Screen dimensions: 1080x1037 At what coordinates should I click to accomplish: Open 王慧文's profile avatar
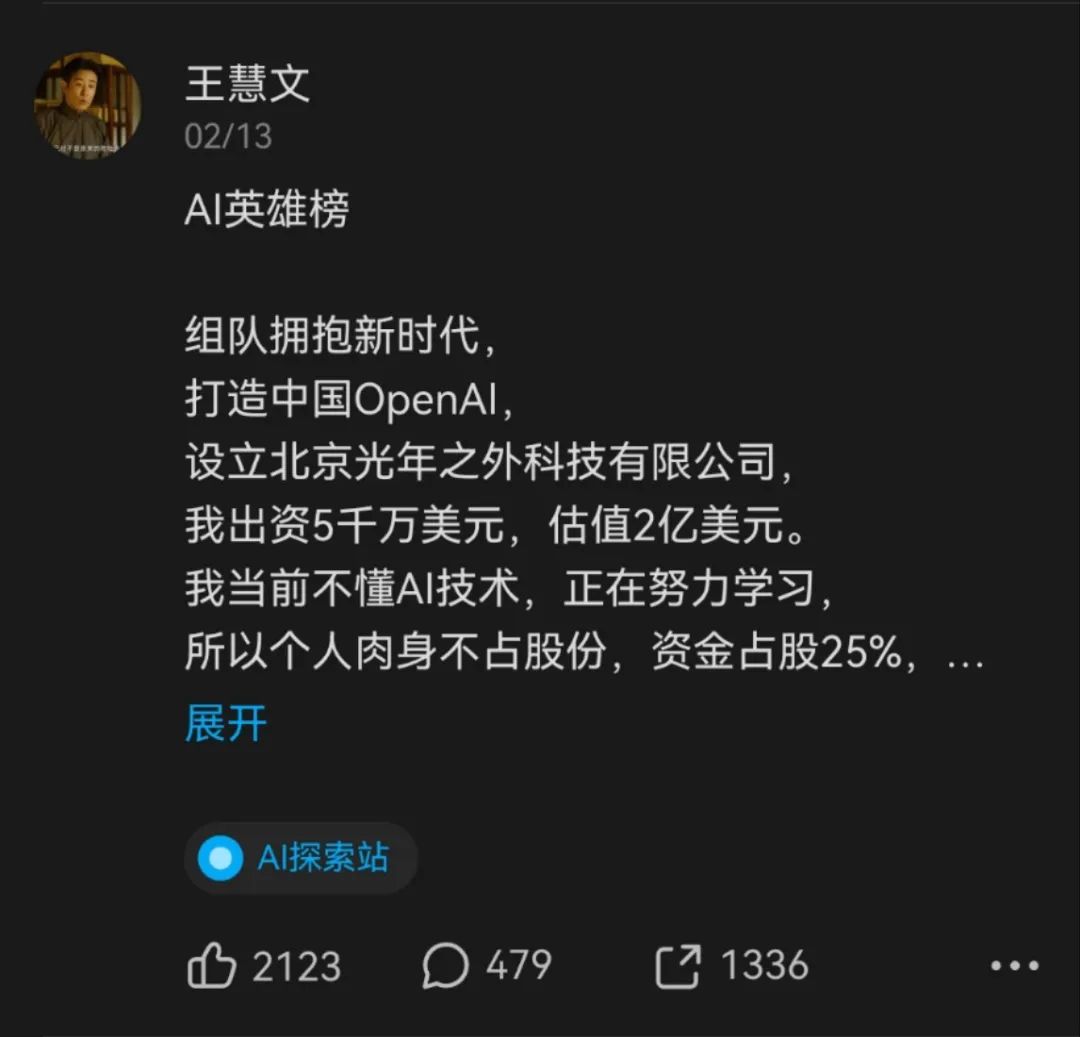point(88,105)
